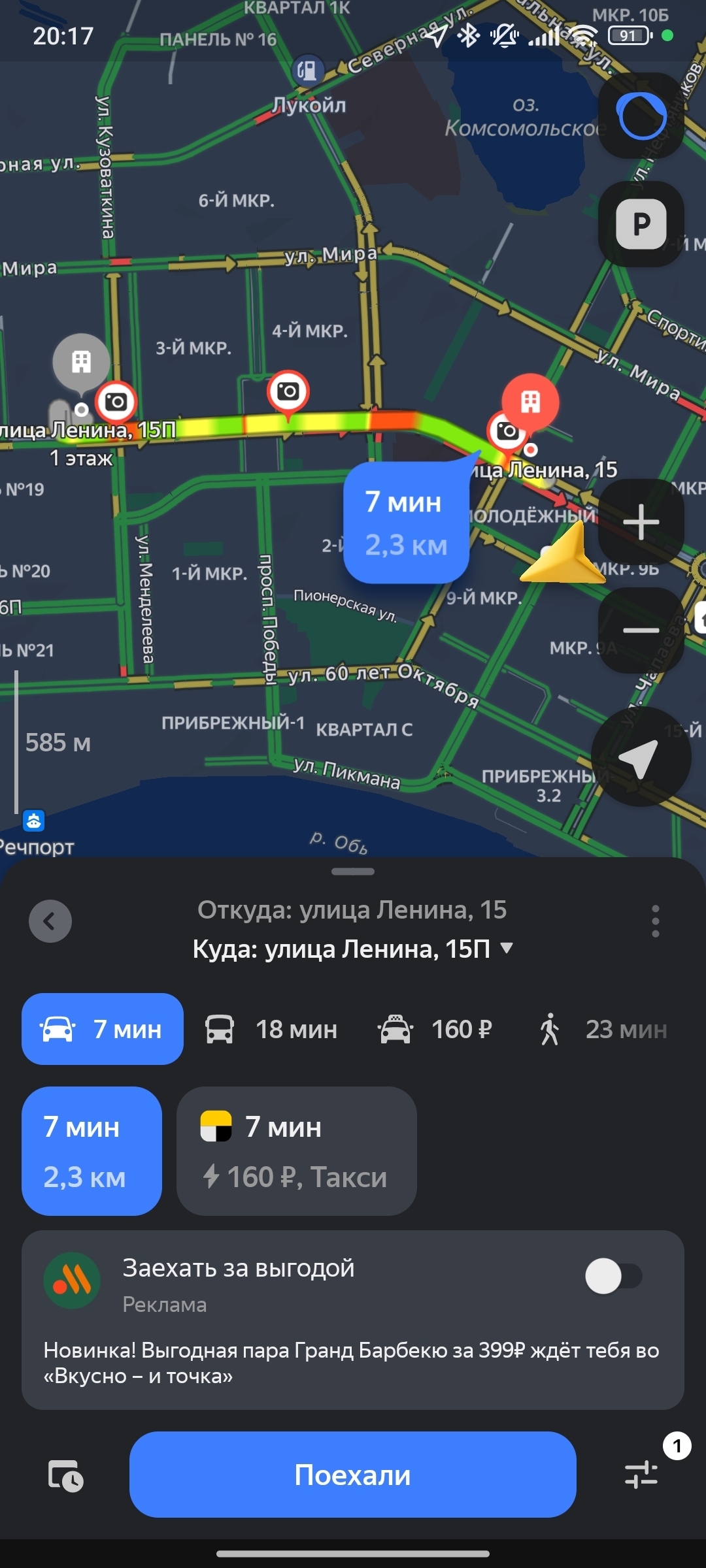Open the route overflow menu
The image size is (706, 1568).
655,921
